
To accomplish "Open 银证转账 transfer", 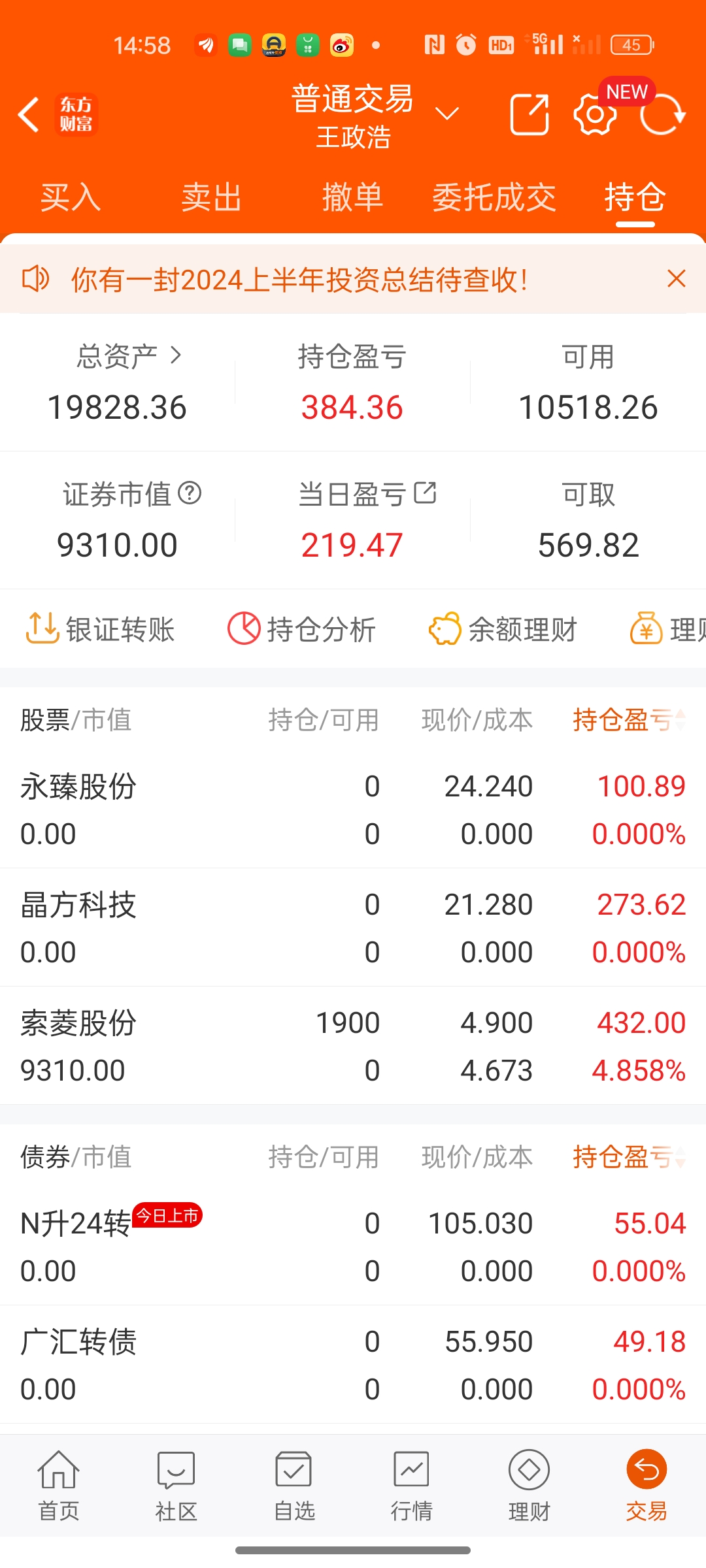I will click(100, 629).
